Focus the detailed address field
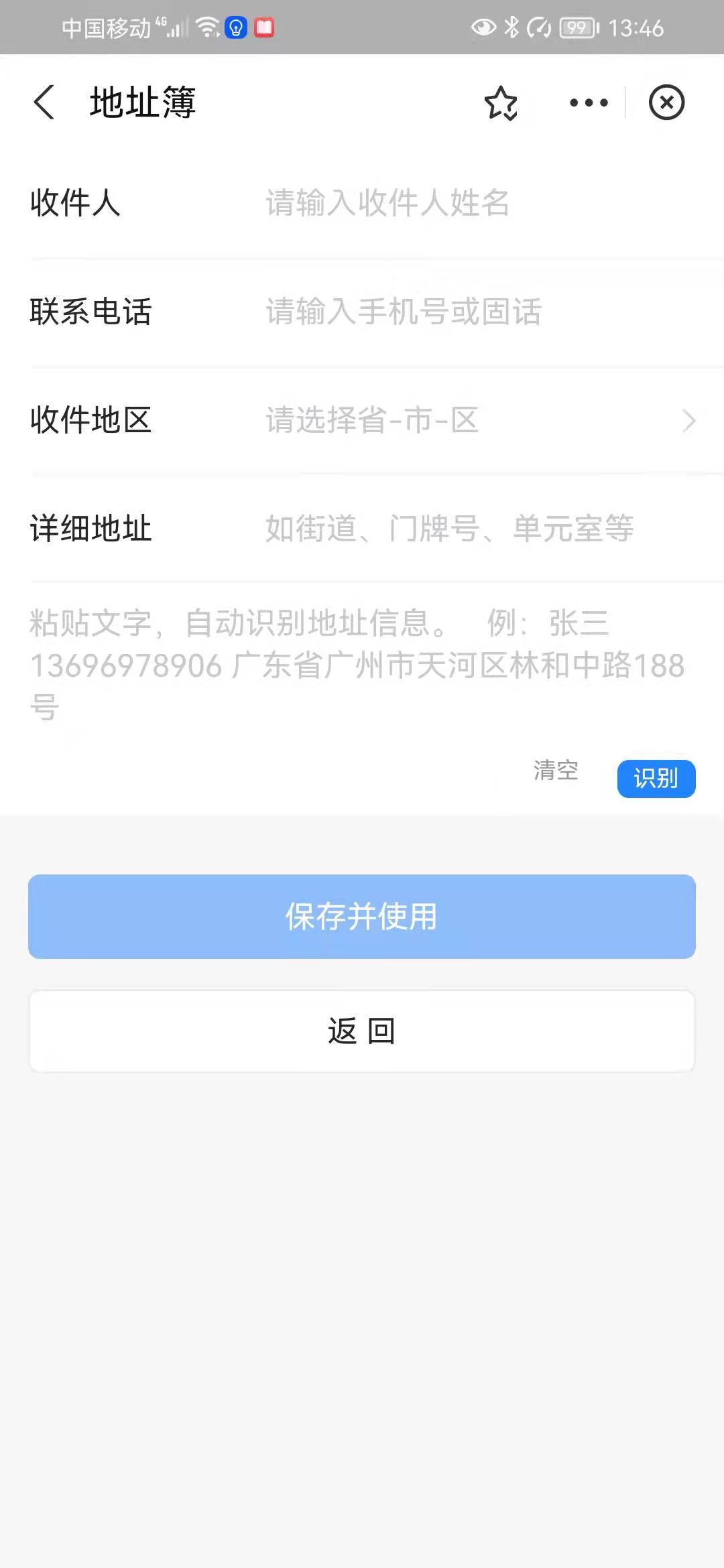The image size is (724, 1568). [469, 528]
